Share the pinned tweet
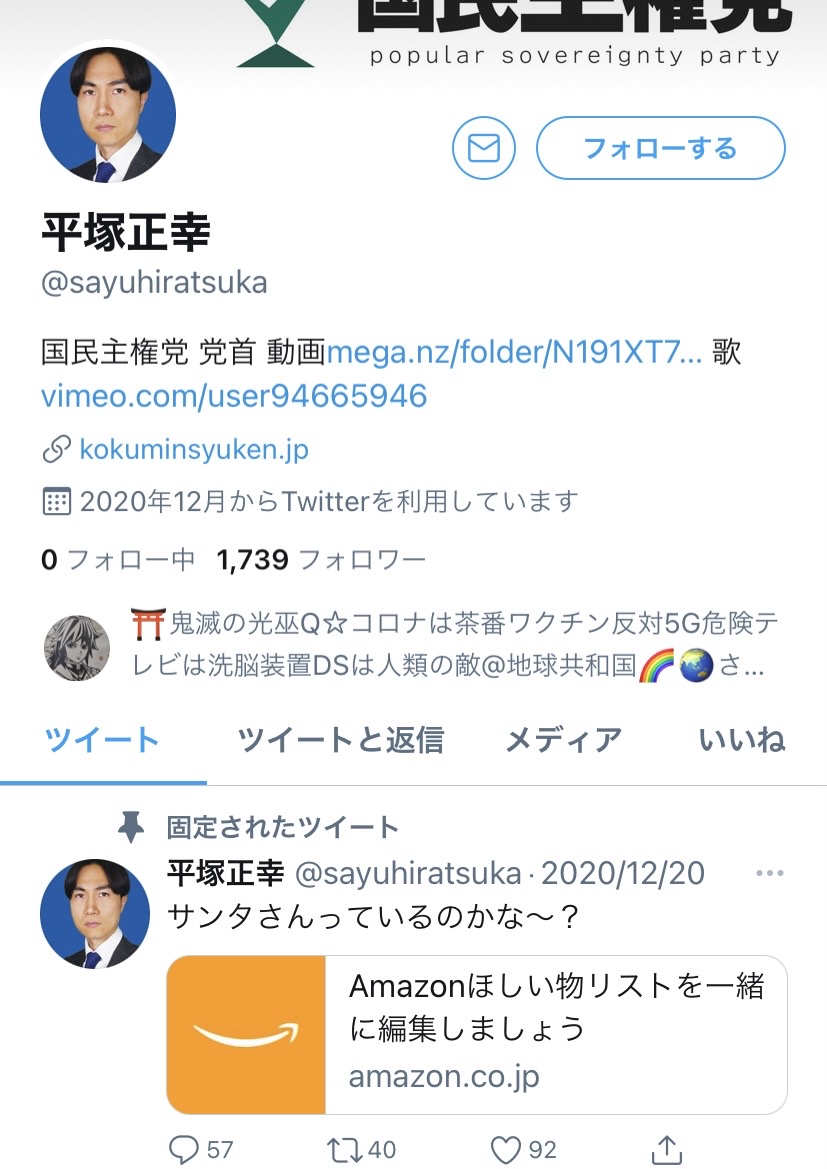827x1169 pixels. tap(669, 1149)
